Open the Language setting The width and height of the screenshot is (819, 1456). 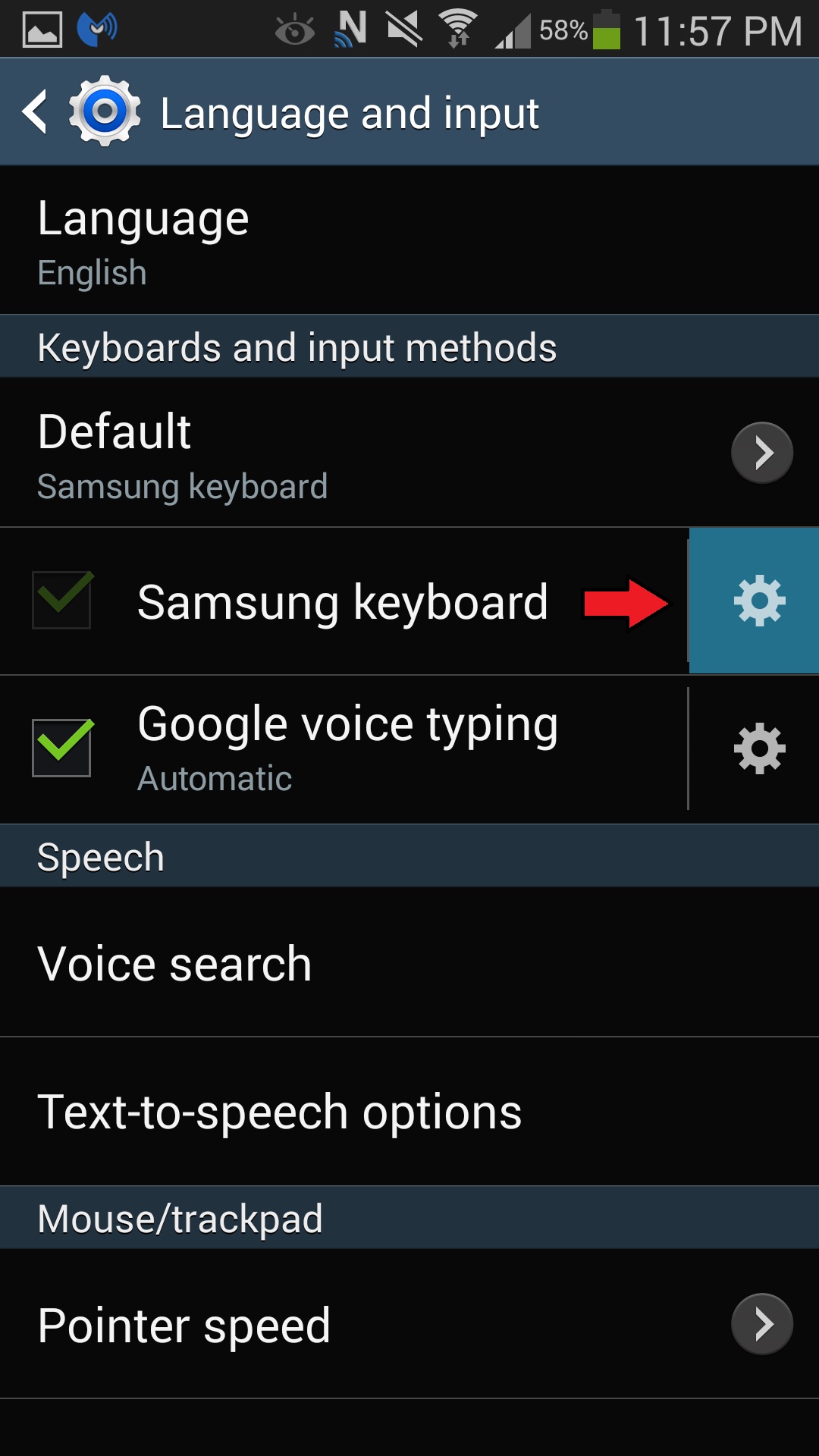[x=409, y=241]
